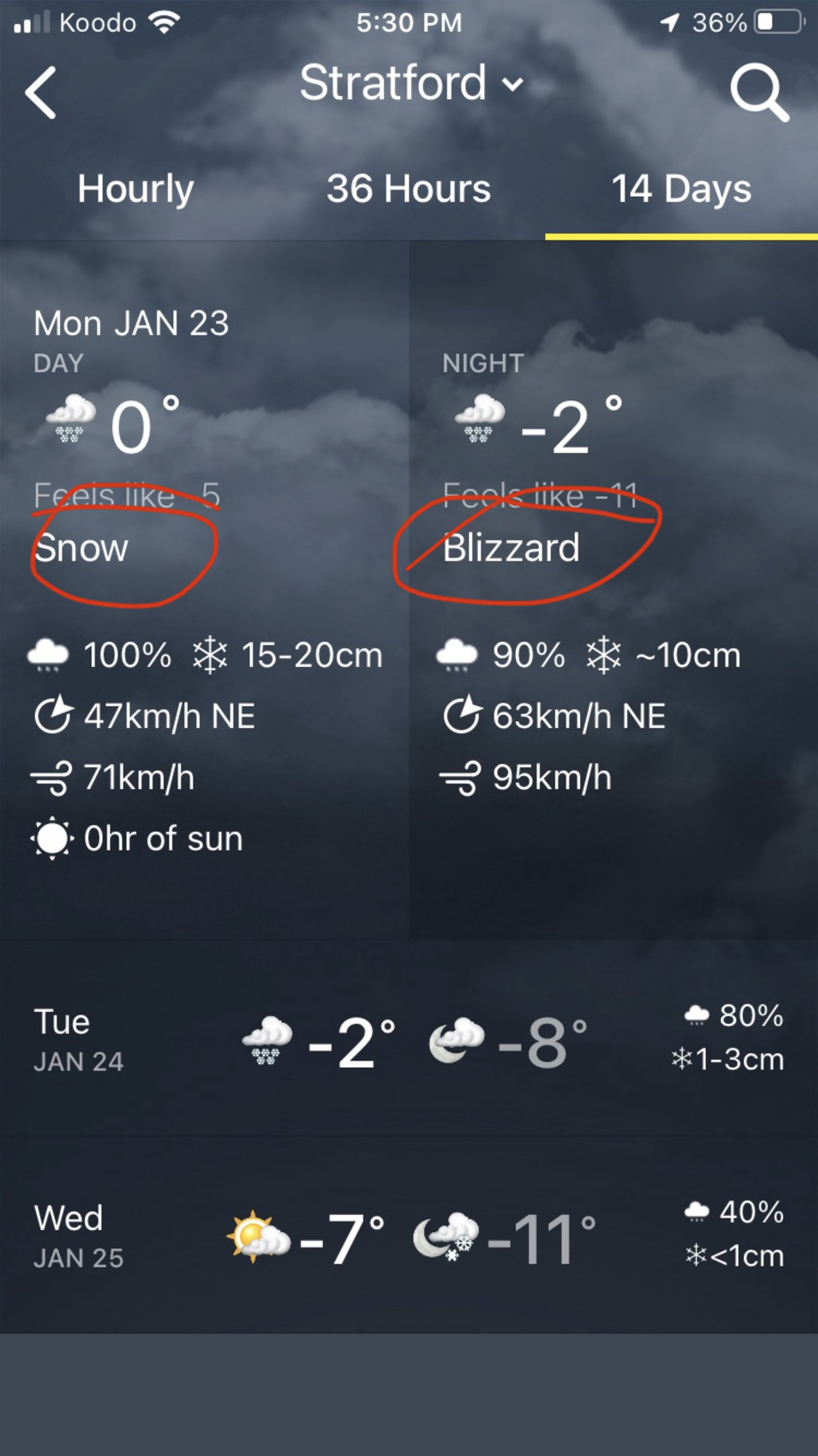The width and height of the screenshot is (818, 1456).
Task: Collapse the Mon JAN 23 forecast details
Action: (x=131, y=323)
